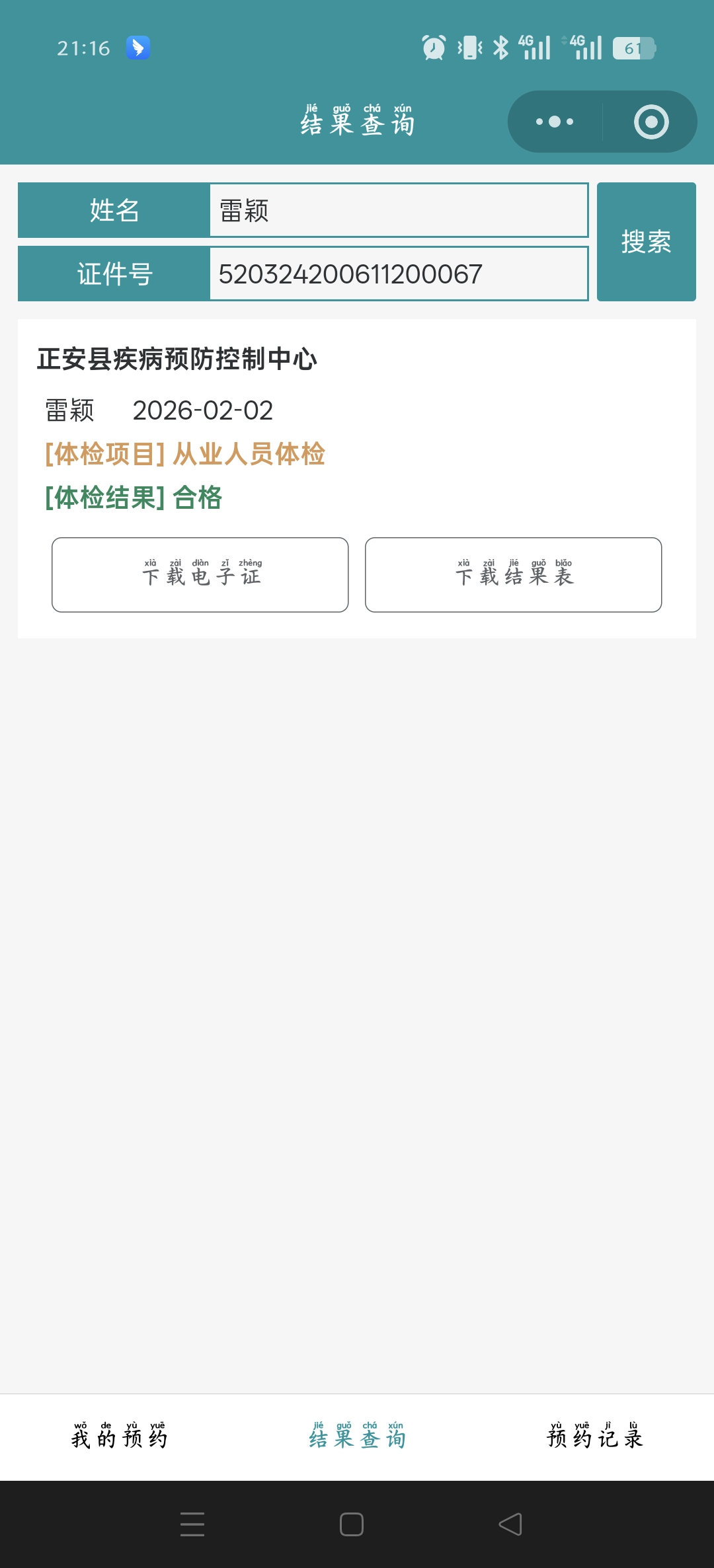714x1568 pixels.
Task: Switch to the 我的预约 tab
Action: (119, 1437)
